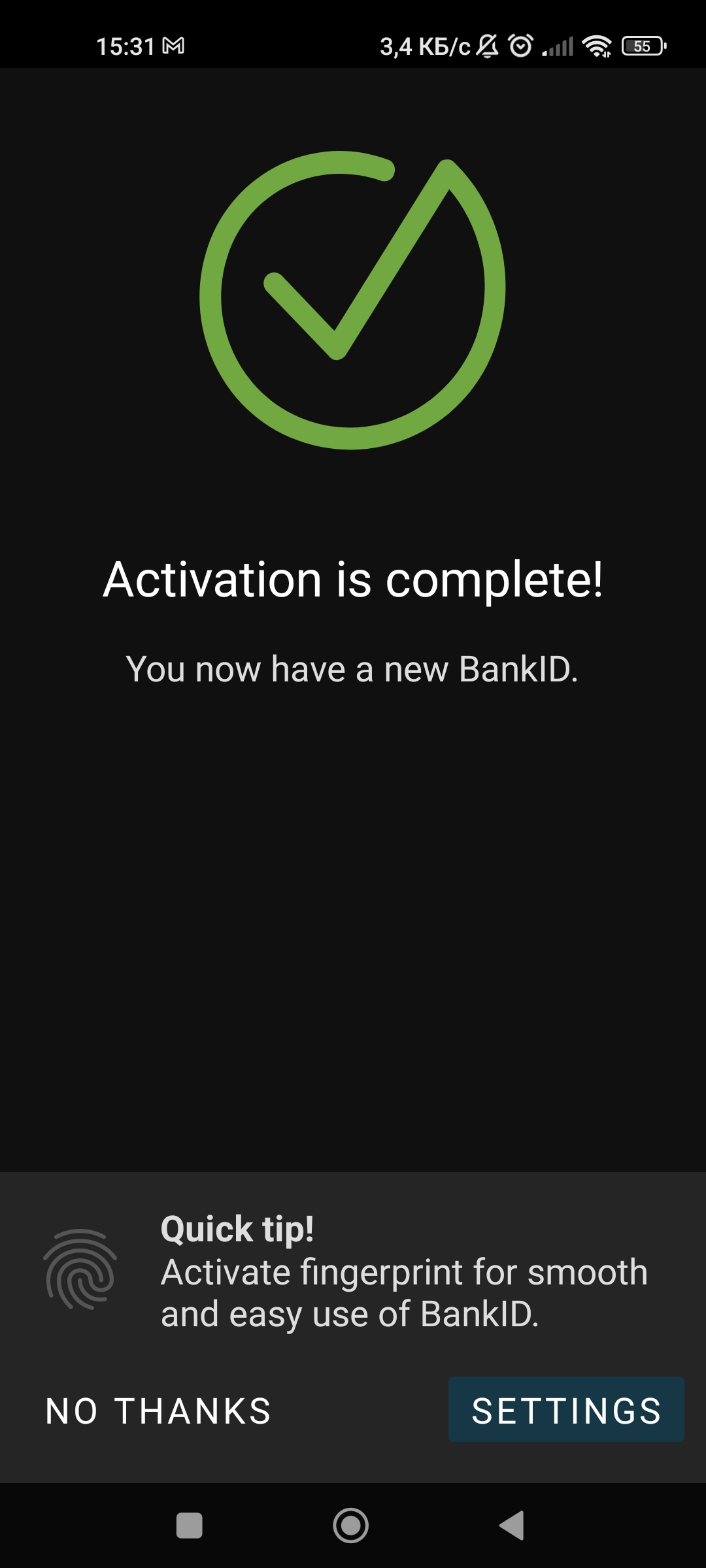Image resolution: width=706 pixels, height=1568 pixels.
Task: Go back using the system back arrow
Action: point(512,1526)
